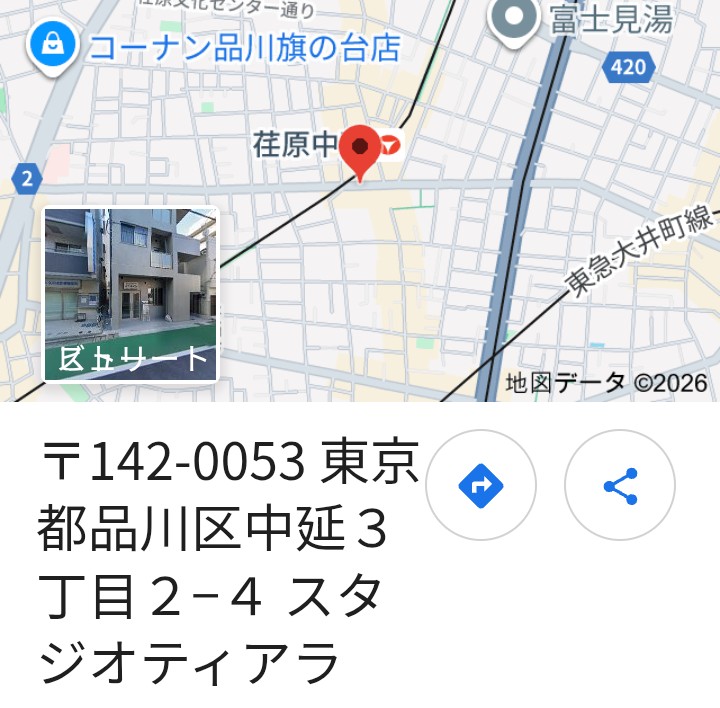Share this location
Image resolution: width=720 pixels, height=708 pixels.
[620, 486]
